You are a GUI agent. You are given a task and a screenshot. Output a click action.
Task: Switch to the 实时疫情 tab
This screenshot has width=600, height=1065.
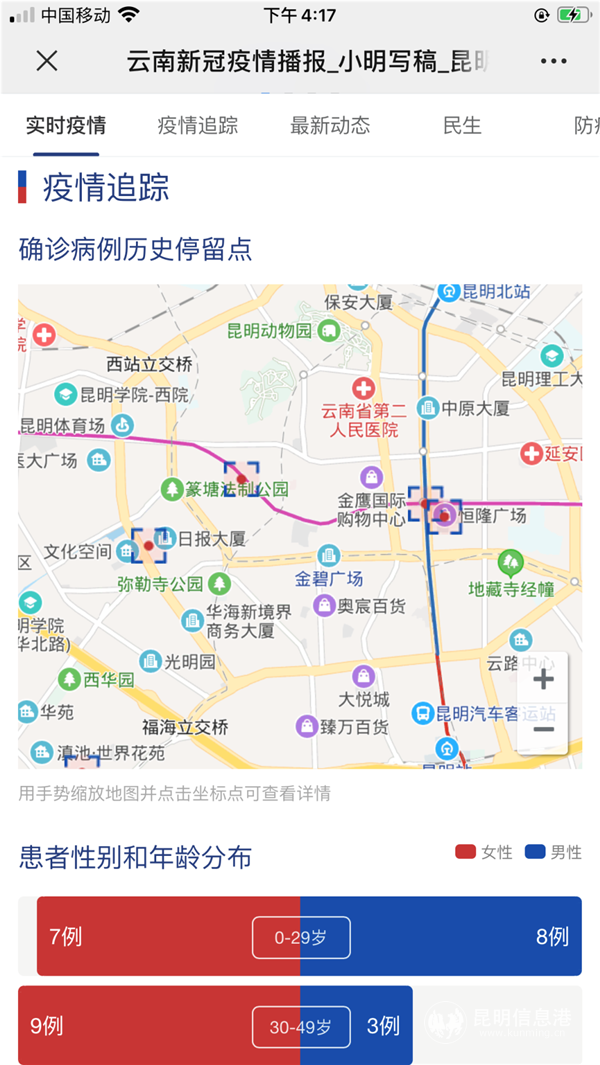click(x=66, y=126)
